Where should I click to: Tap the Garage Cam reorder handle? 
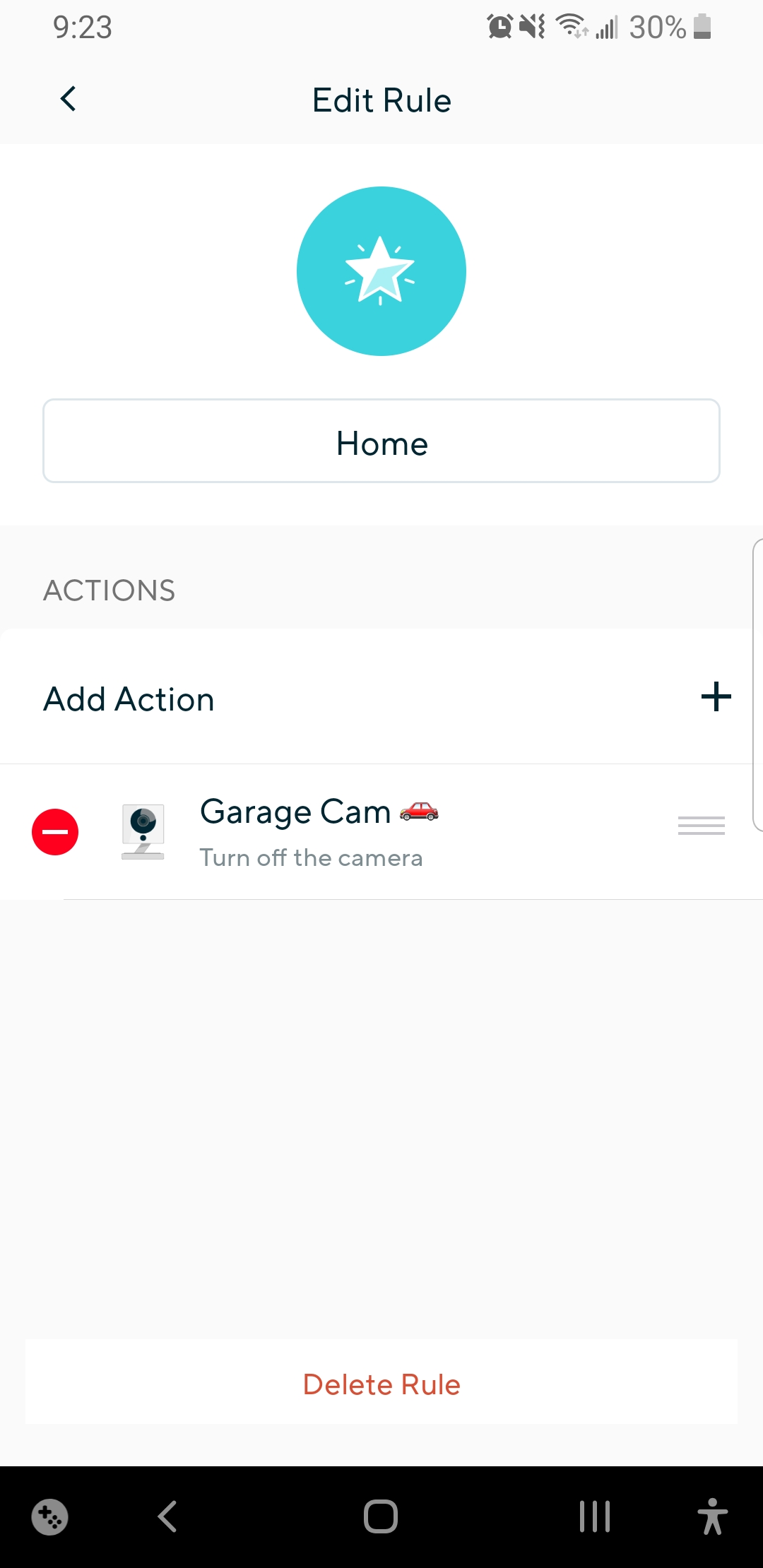[701, 825]
